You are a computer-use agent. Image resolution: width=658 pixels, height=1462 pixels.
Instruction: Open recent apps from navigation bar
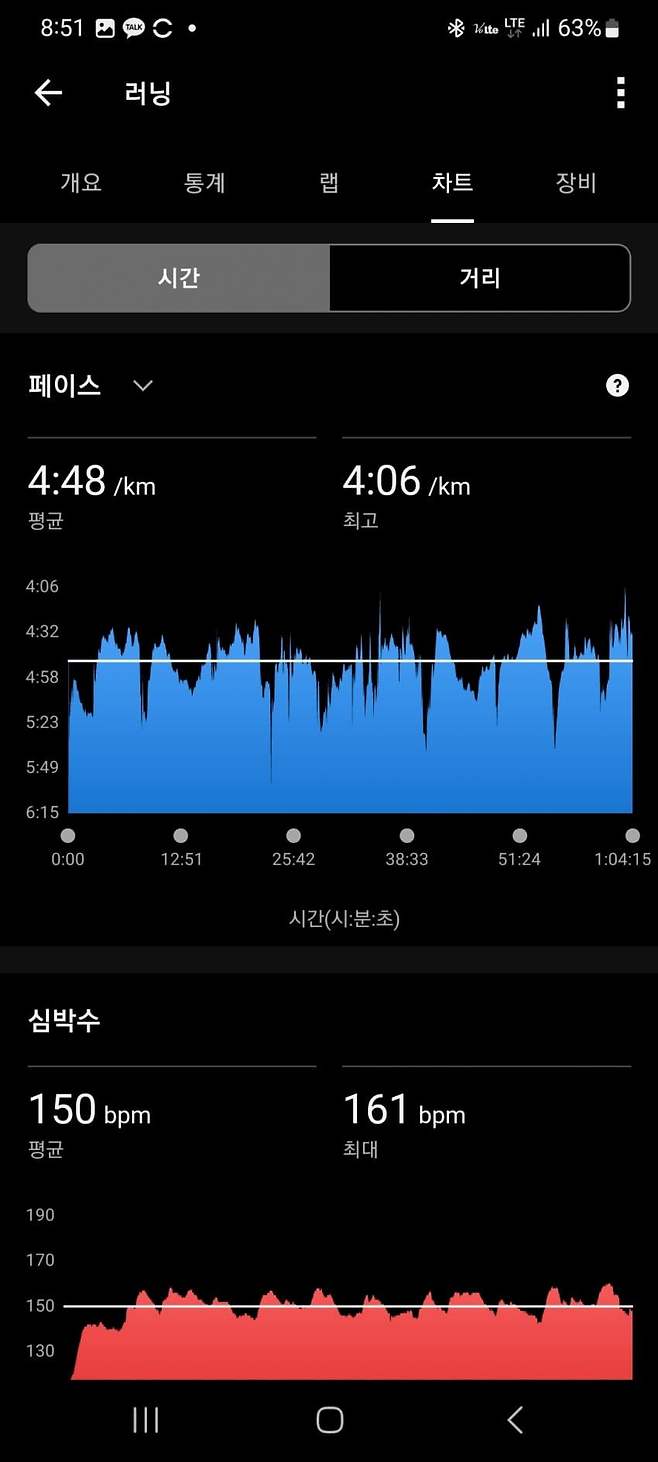146,1419
